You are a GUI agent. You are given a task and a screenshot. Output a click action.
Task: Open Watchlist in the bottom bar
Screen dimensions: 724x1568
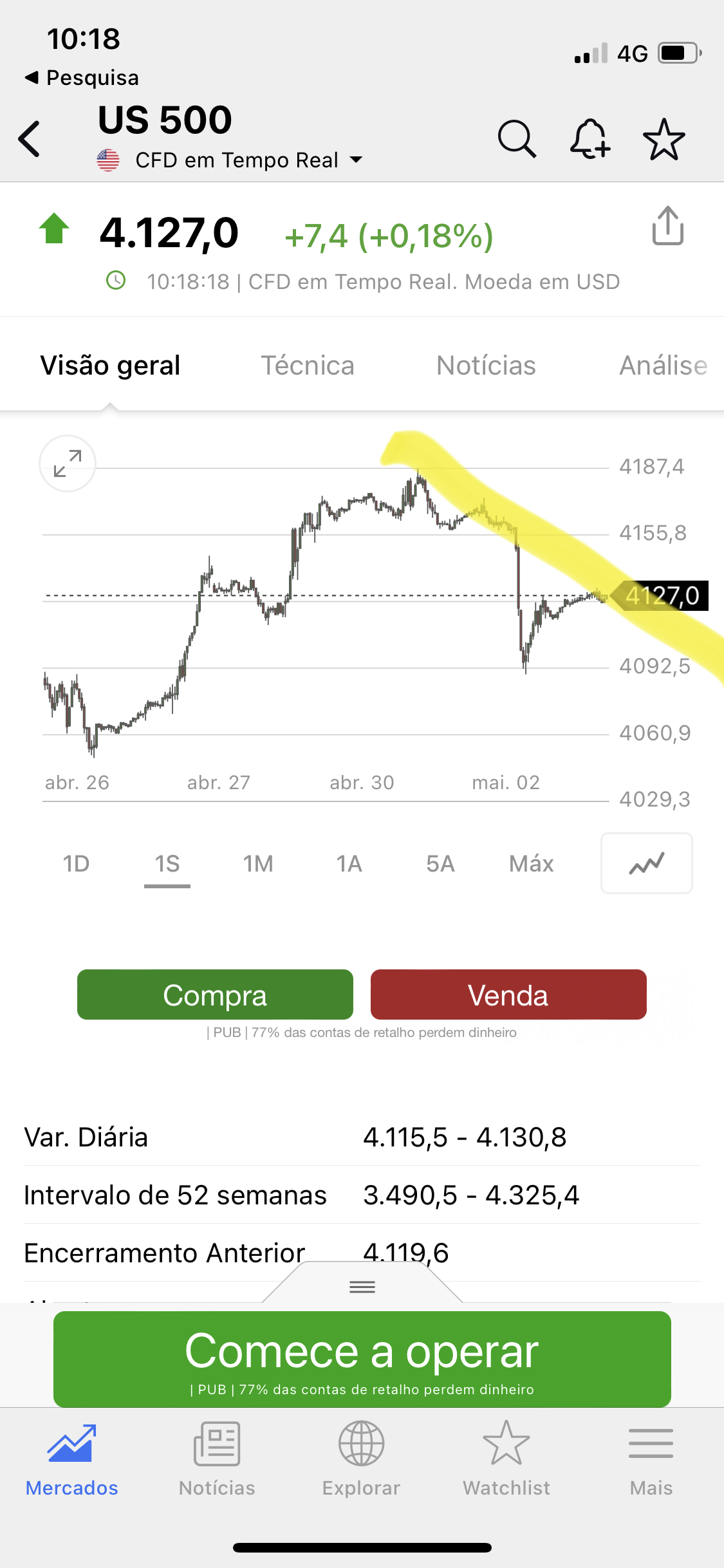pyautogui.click(x=506, y=1459)
